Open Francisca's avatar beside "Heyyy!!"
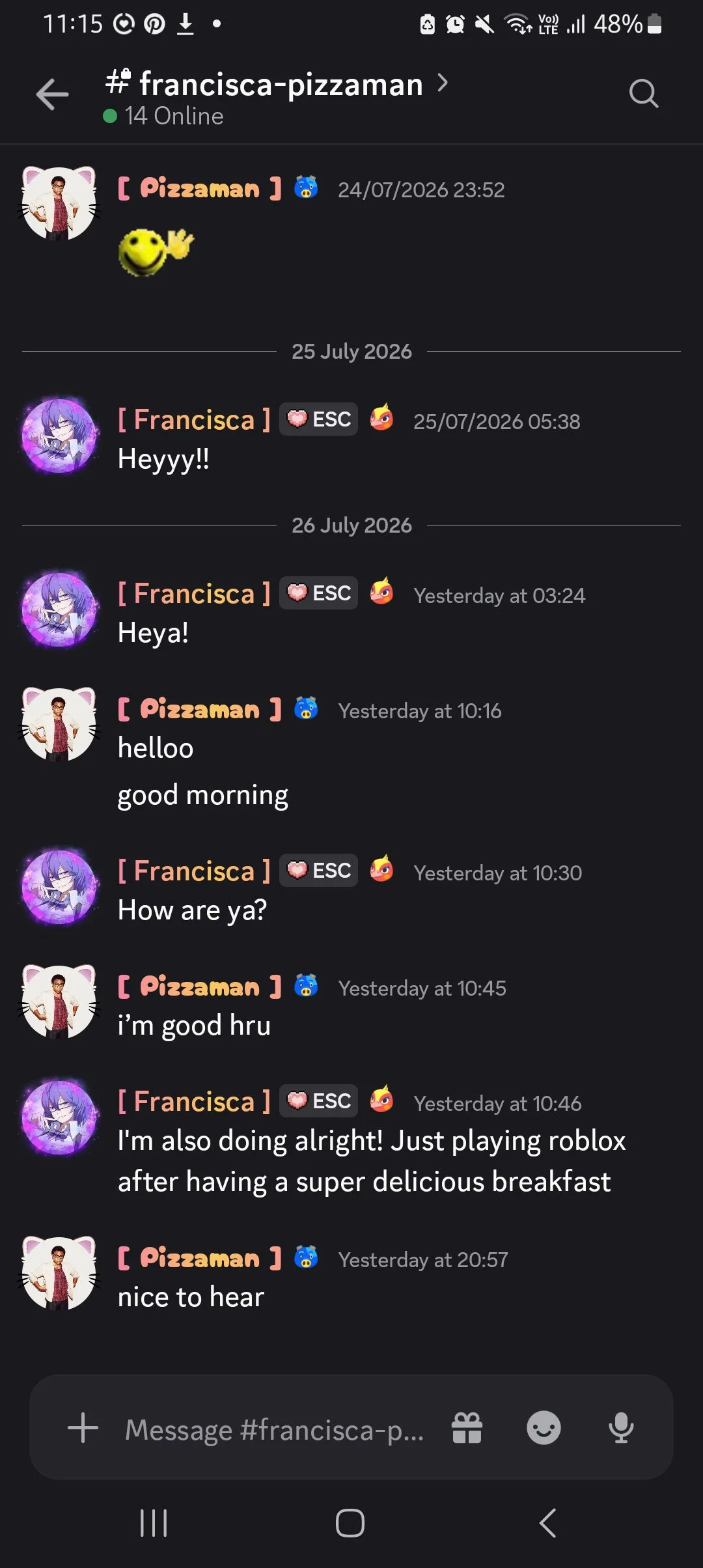The width and height of the screenshot is (703, 1568). pyautogui.click(x=59, y=436)
